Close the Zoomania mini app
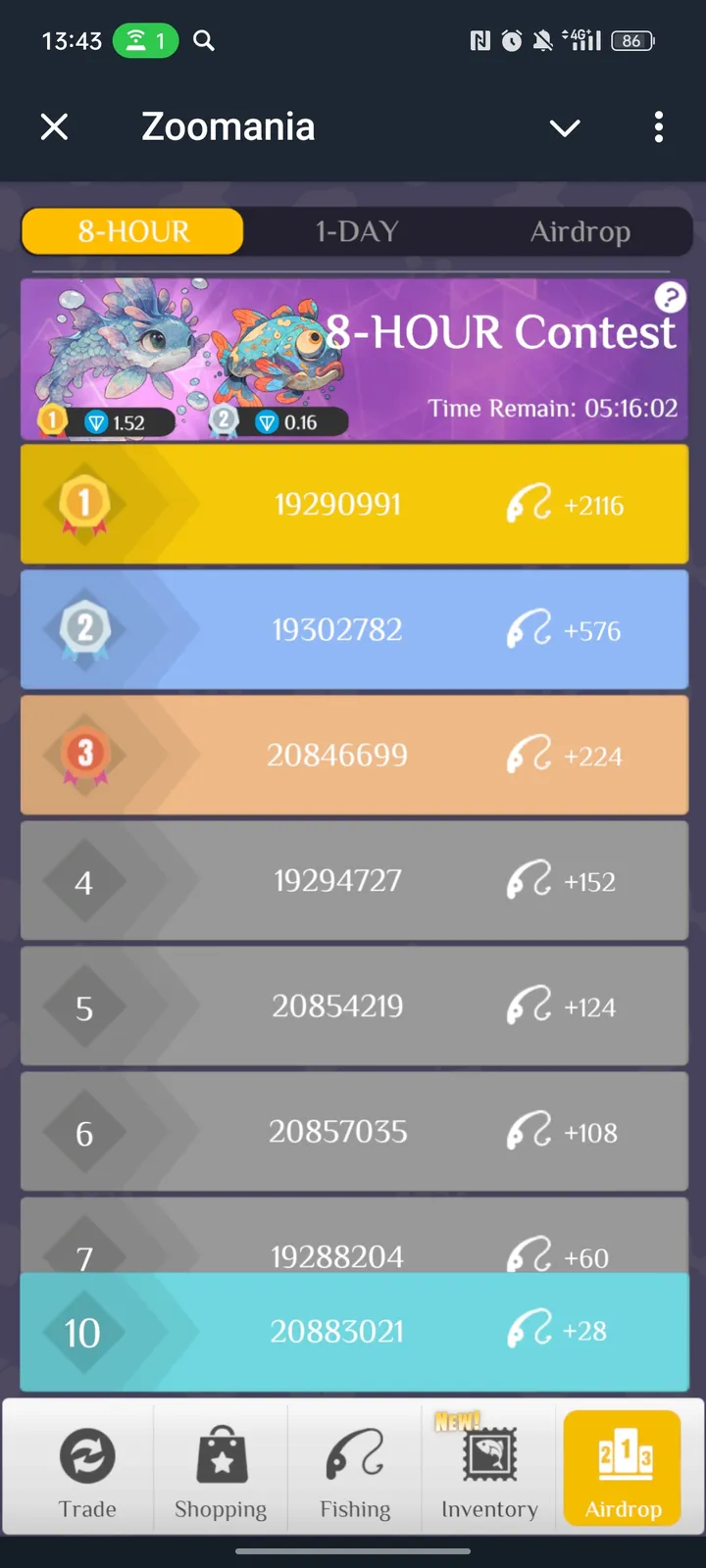This screenshot has width=706, height=1568. 55,127
